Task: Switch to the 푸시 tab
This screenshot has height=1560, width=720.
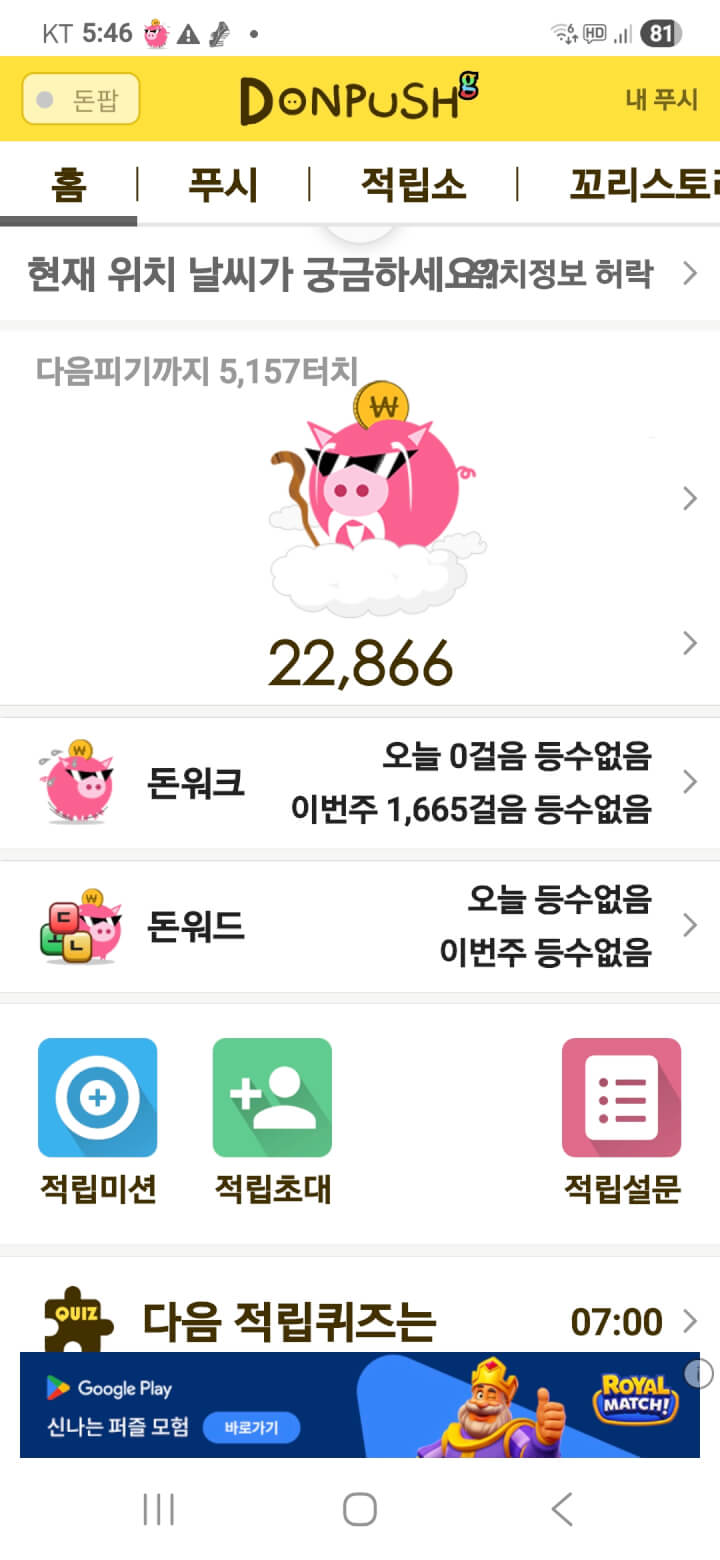Action: pyautogui.click(x=223, y=186)
